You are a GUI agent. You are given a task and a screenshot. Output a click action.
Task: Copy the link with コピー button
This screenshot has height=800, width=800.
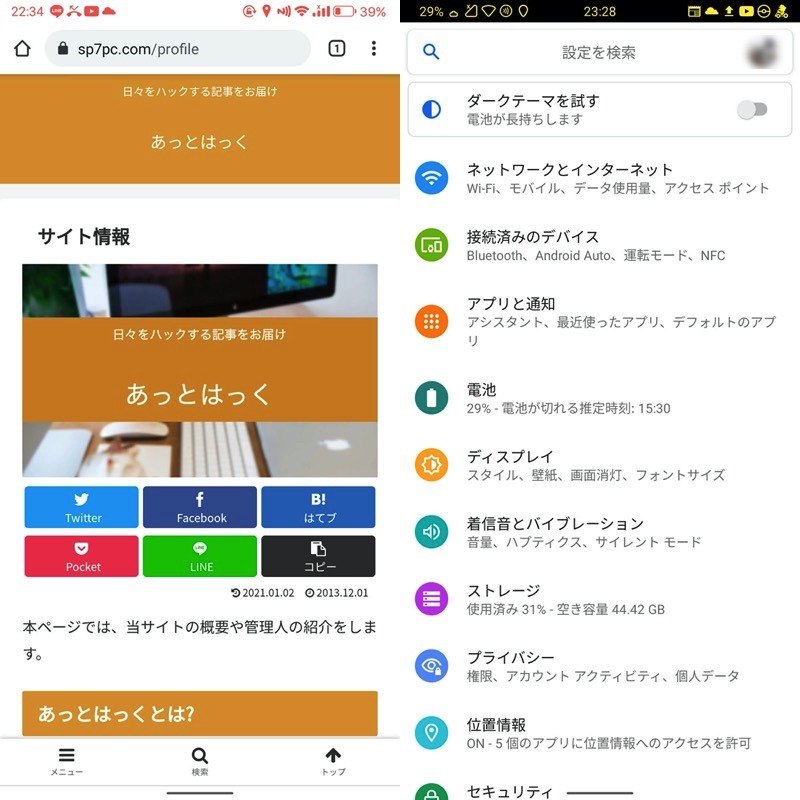coord(319,556)
